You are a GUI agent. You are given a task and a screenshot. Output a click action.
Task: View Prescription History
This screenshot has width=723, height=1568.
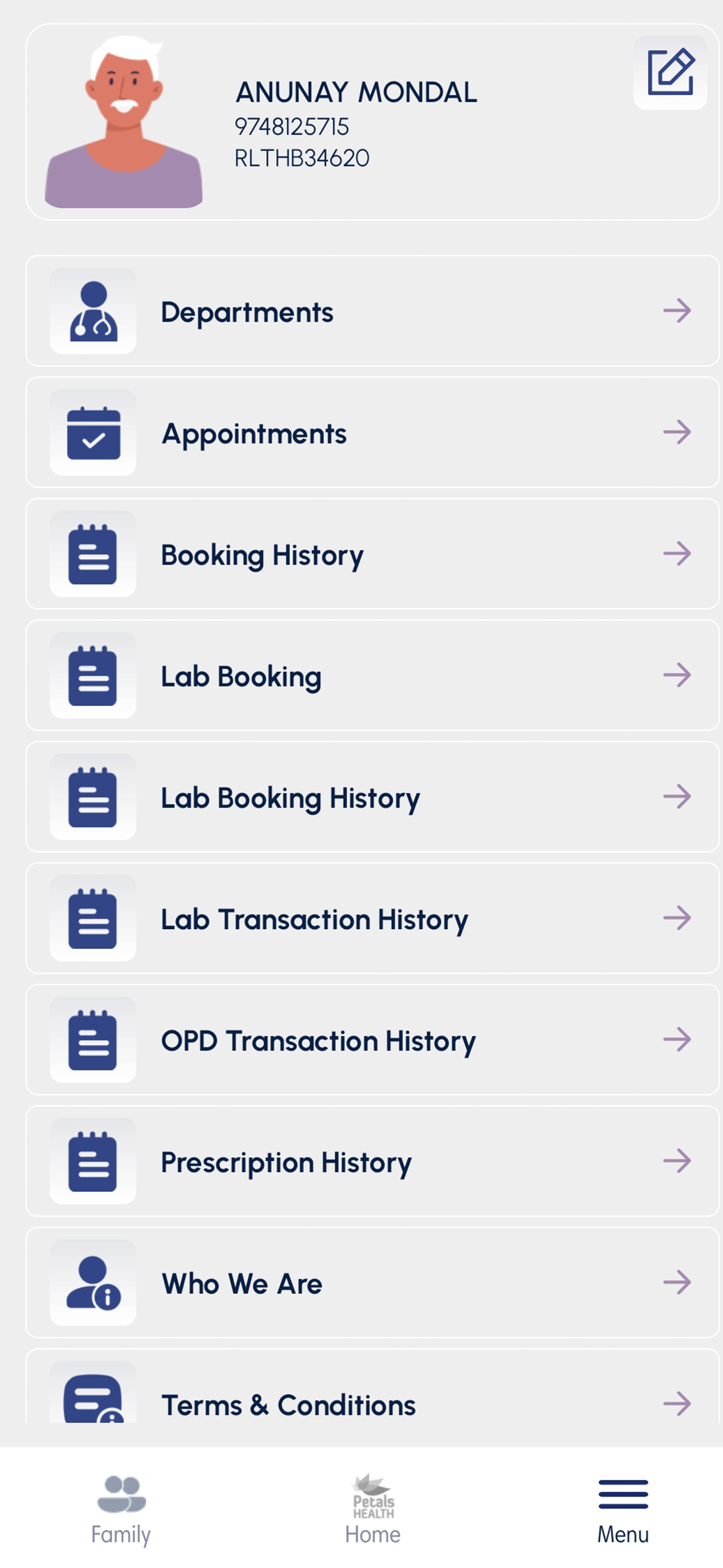click(x=373, y=1161)
